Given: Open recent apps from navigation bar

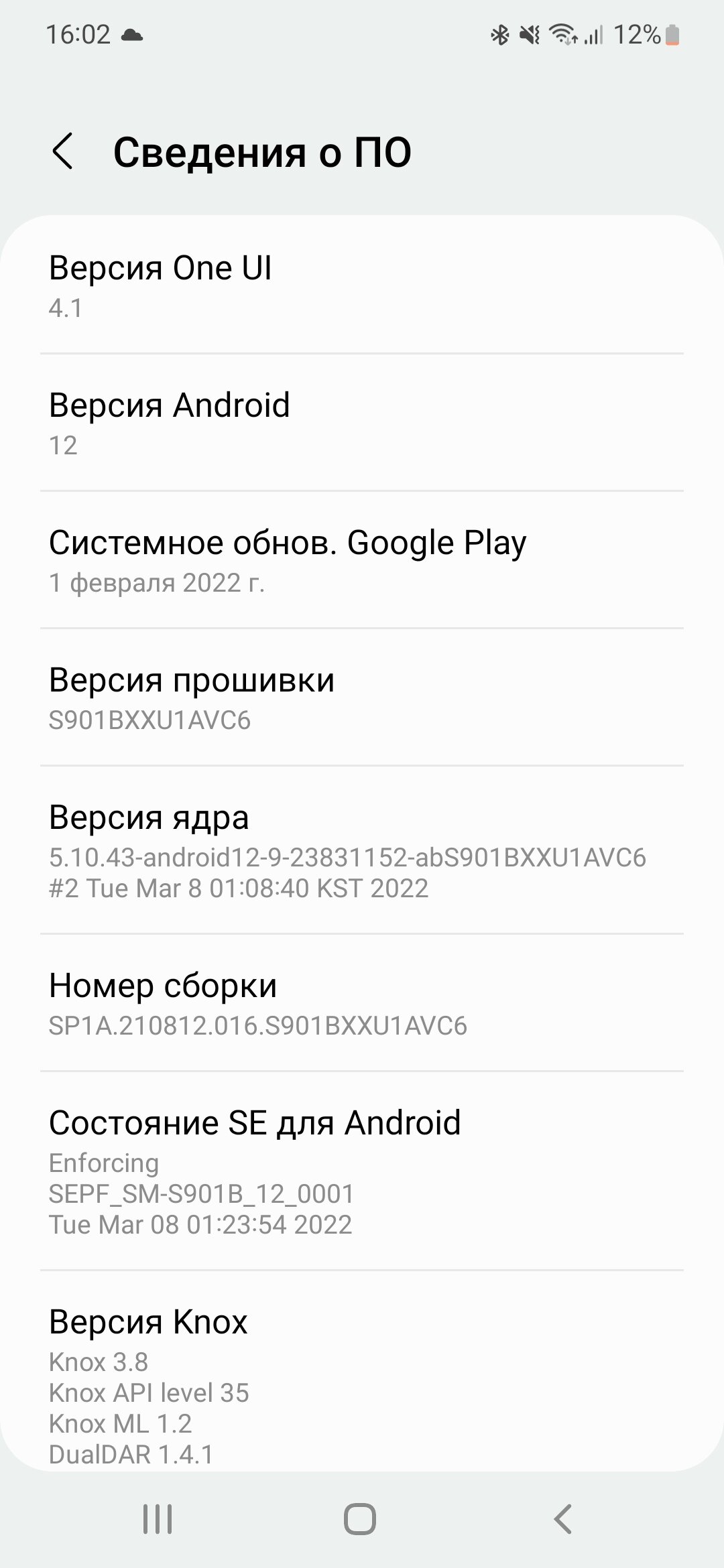Looking at the screenshot, I should 158,1518.
